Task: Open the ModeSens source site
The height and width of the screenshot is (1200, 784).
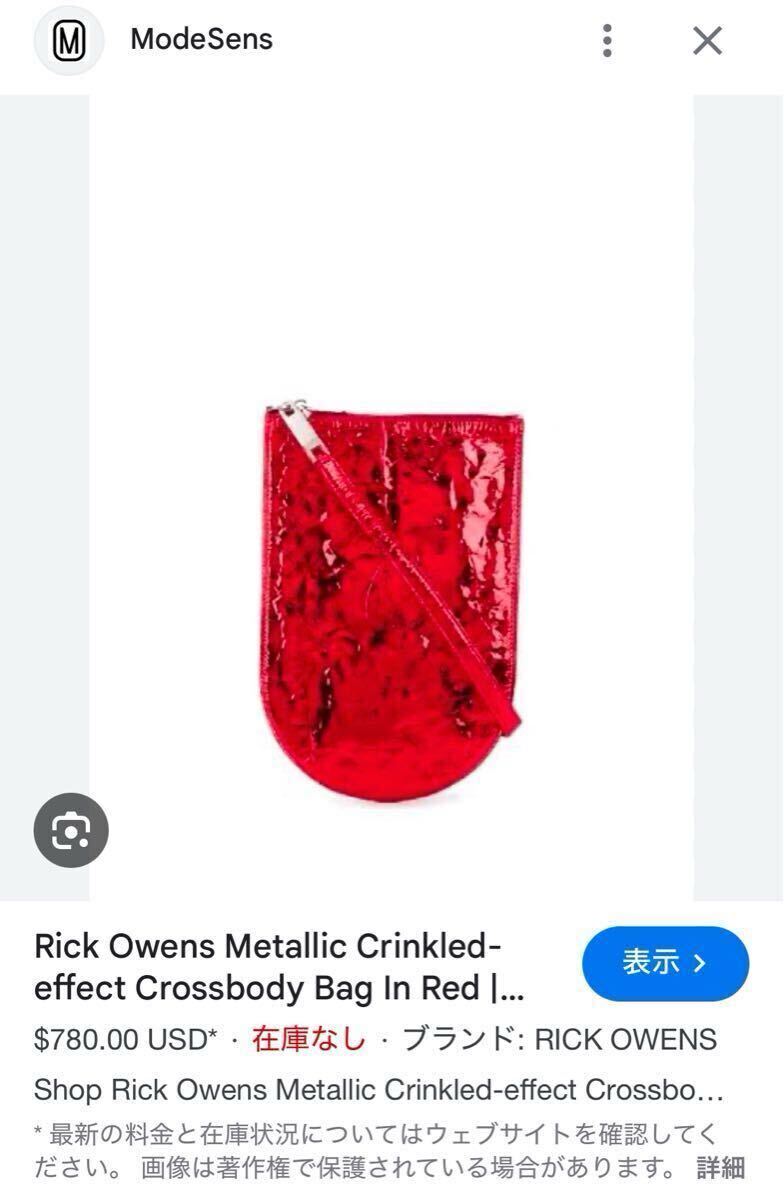Action: pyautogui.click(x=201, y=40)
